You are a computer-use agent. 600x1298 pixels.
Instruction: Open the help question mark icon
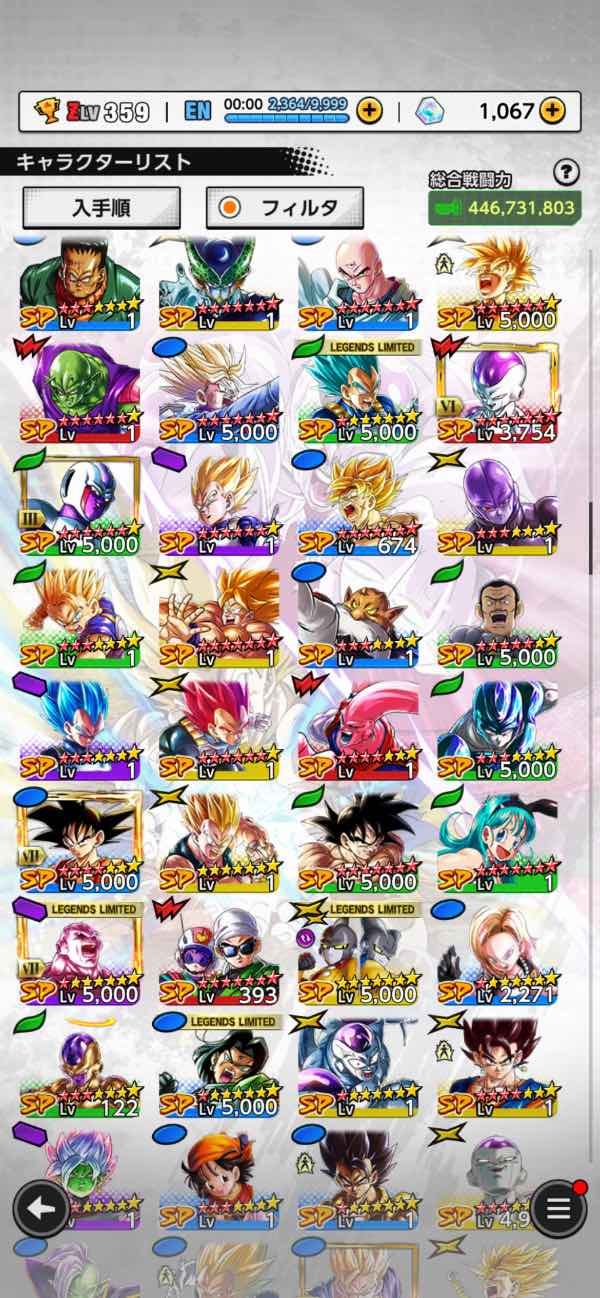[x=566, y=172]
